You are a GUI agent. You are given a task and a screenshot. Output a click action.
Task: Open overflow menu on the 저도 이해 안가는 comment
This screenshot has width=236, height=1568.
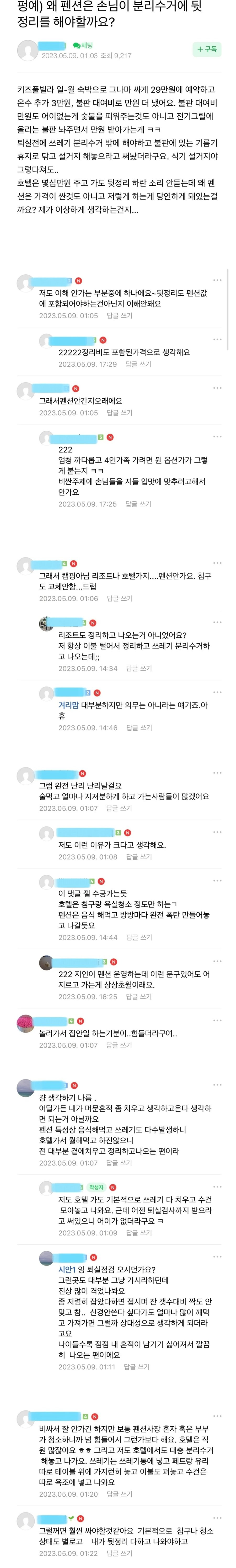[217, 281]
